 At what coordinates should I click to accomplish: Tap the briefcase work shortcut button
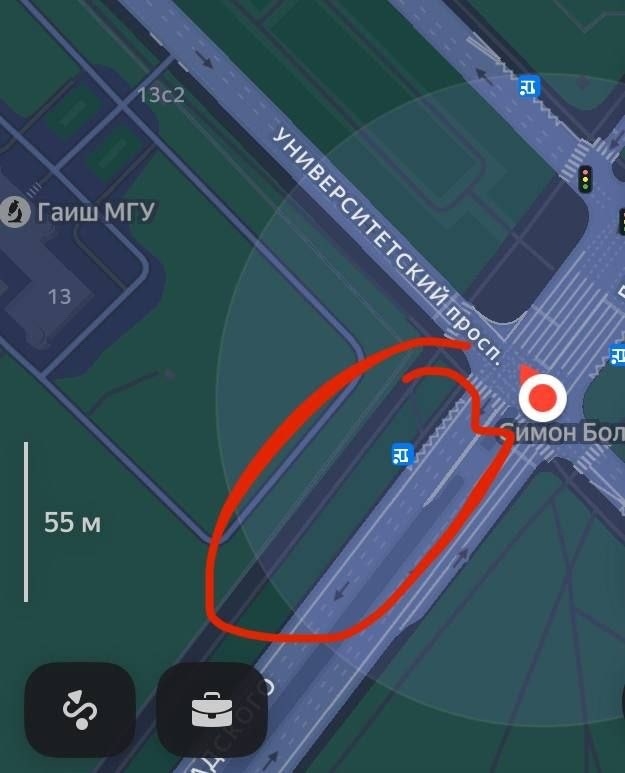211,709
